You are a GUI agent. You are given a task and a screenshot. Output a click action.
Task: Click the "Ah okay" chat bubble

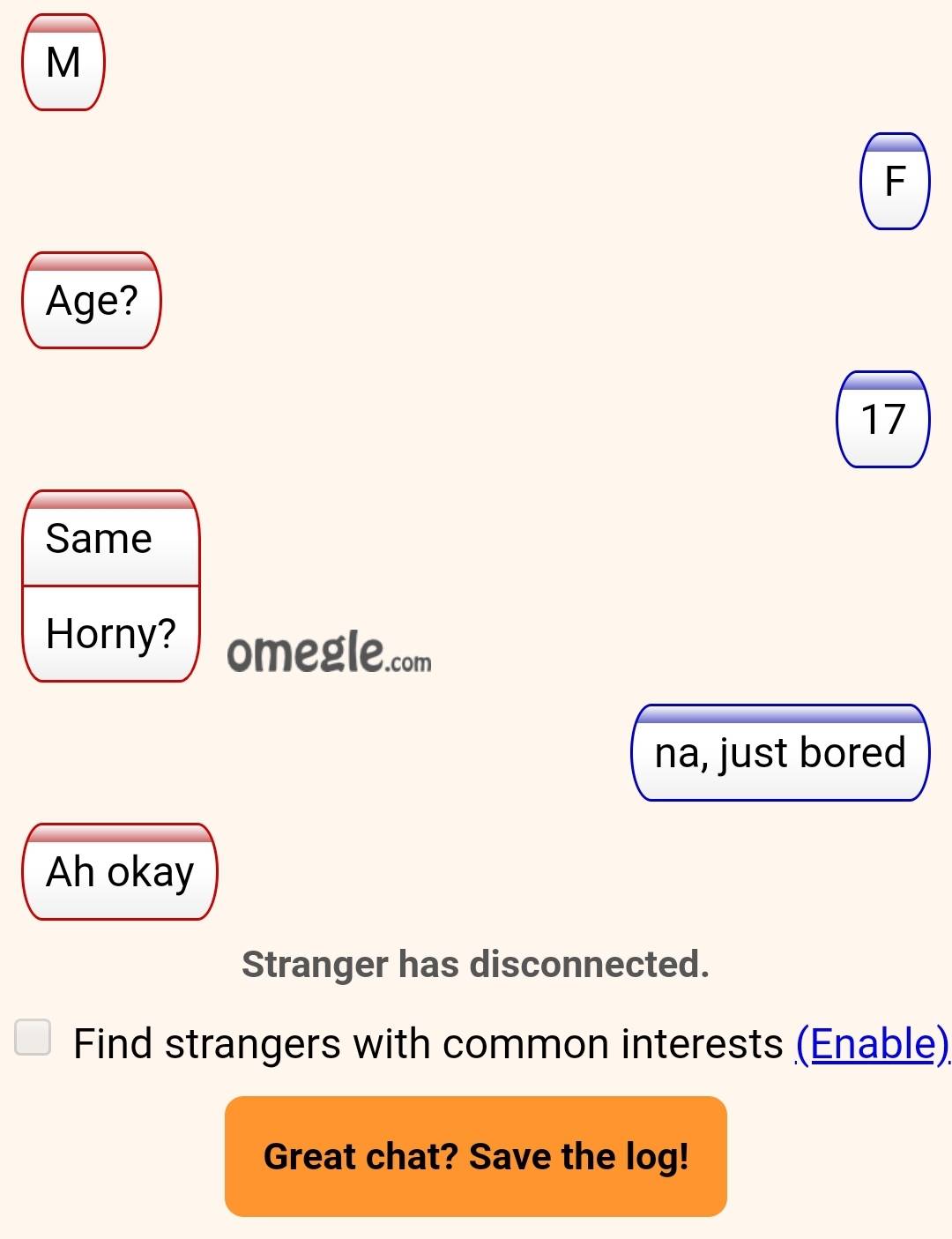[120, 872]
